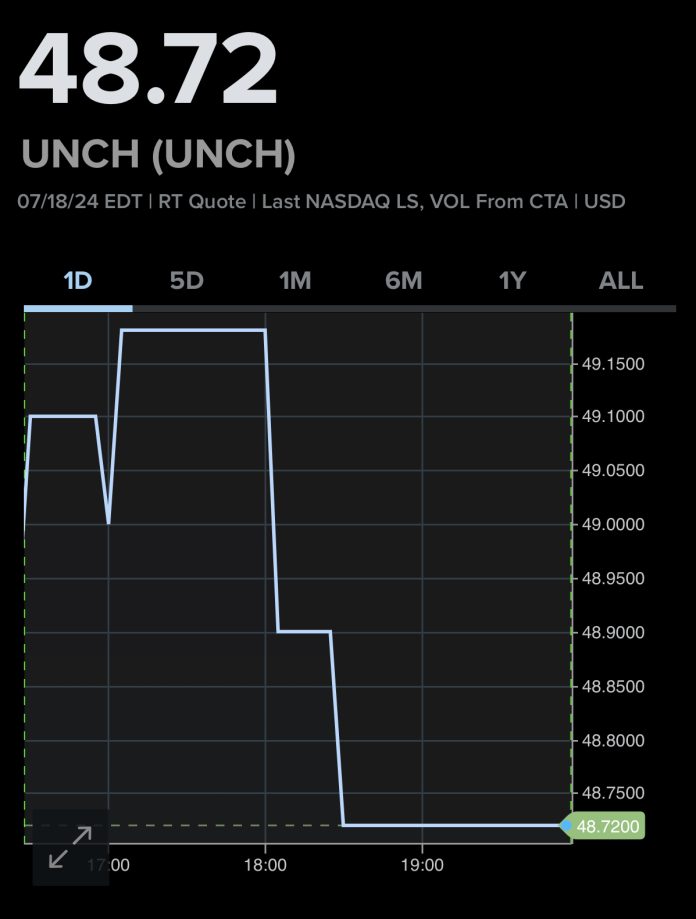Show the 1M price chart
Viewport: 696px width, 919px height.
pos(295,281)
